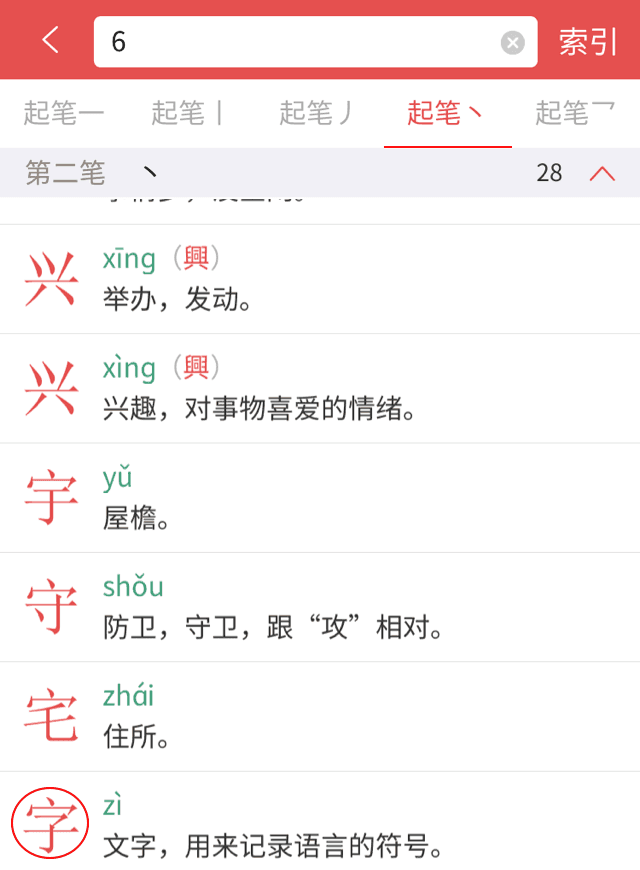Tap the search field containing 6
640x870 pixels.
(300, 42)
